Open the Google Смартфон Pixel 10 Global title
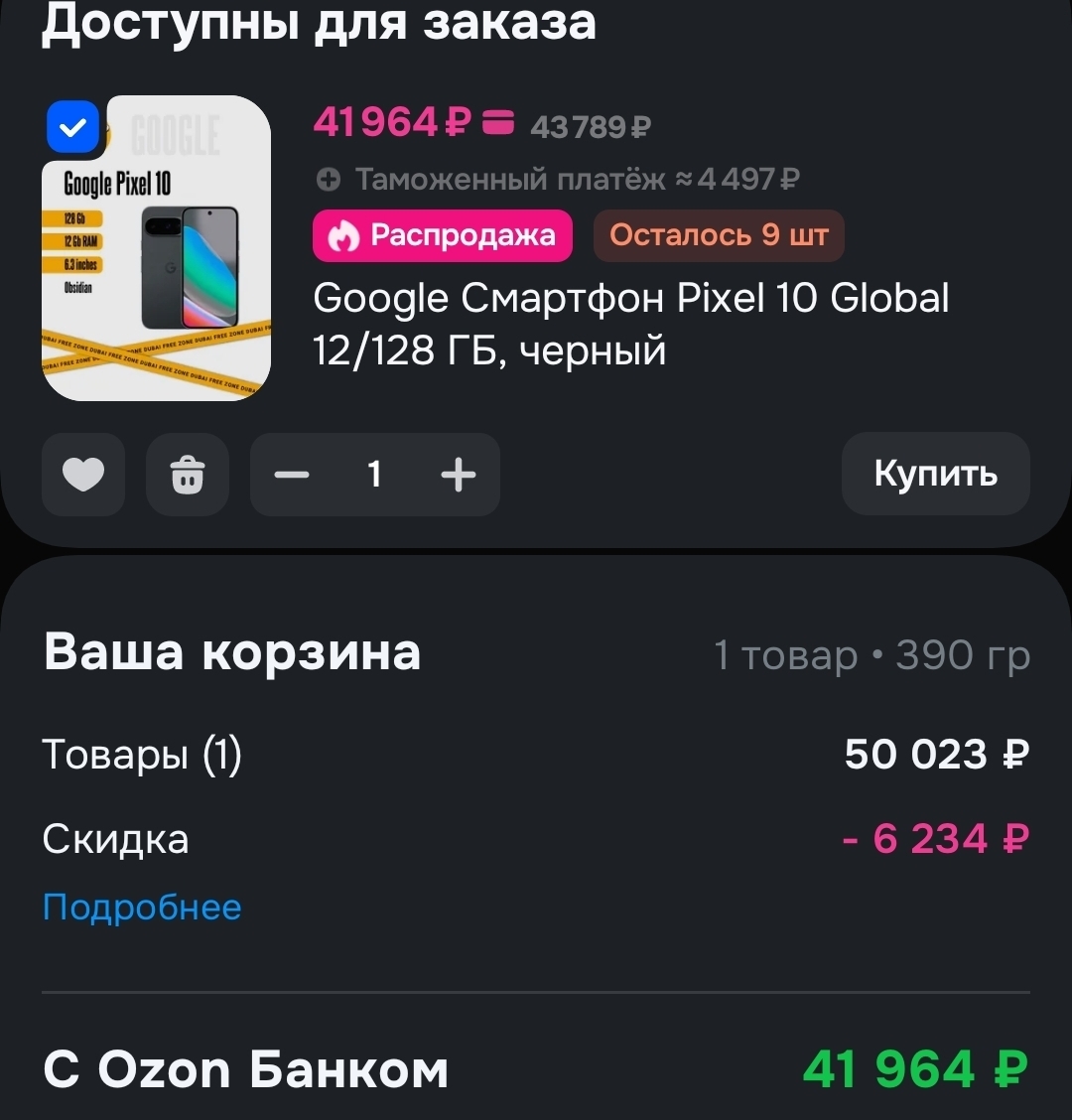Viewport: 1072px width, 1120px height. point(630,324)
